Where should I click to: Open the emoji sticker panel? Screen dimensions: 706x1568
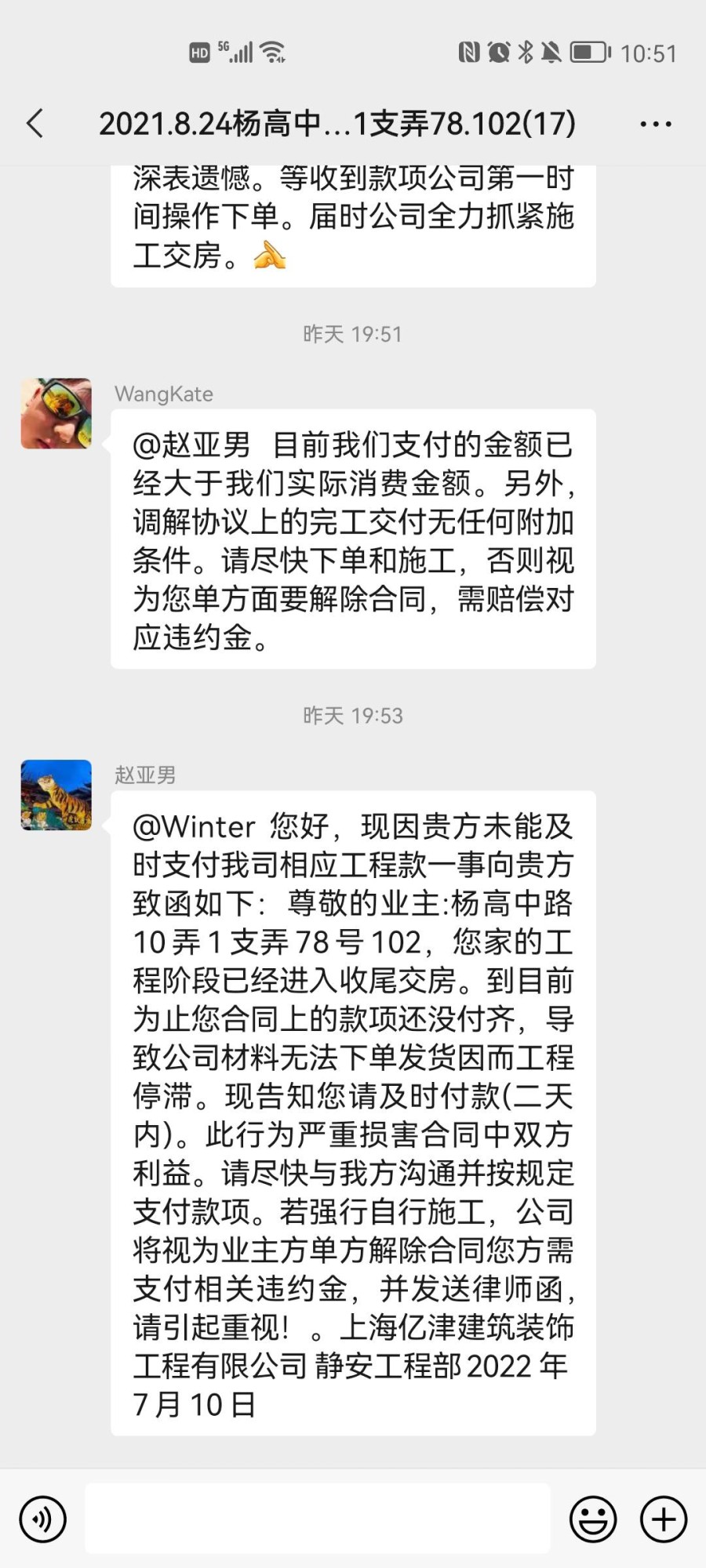592,1519
